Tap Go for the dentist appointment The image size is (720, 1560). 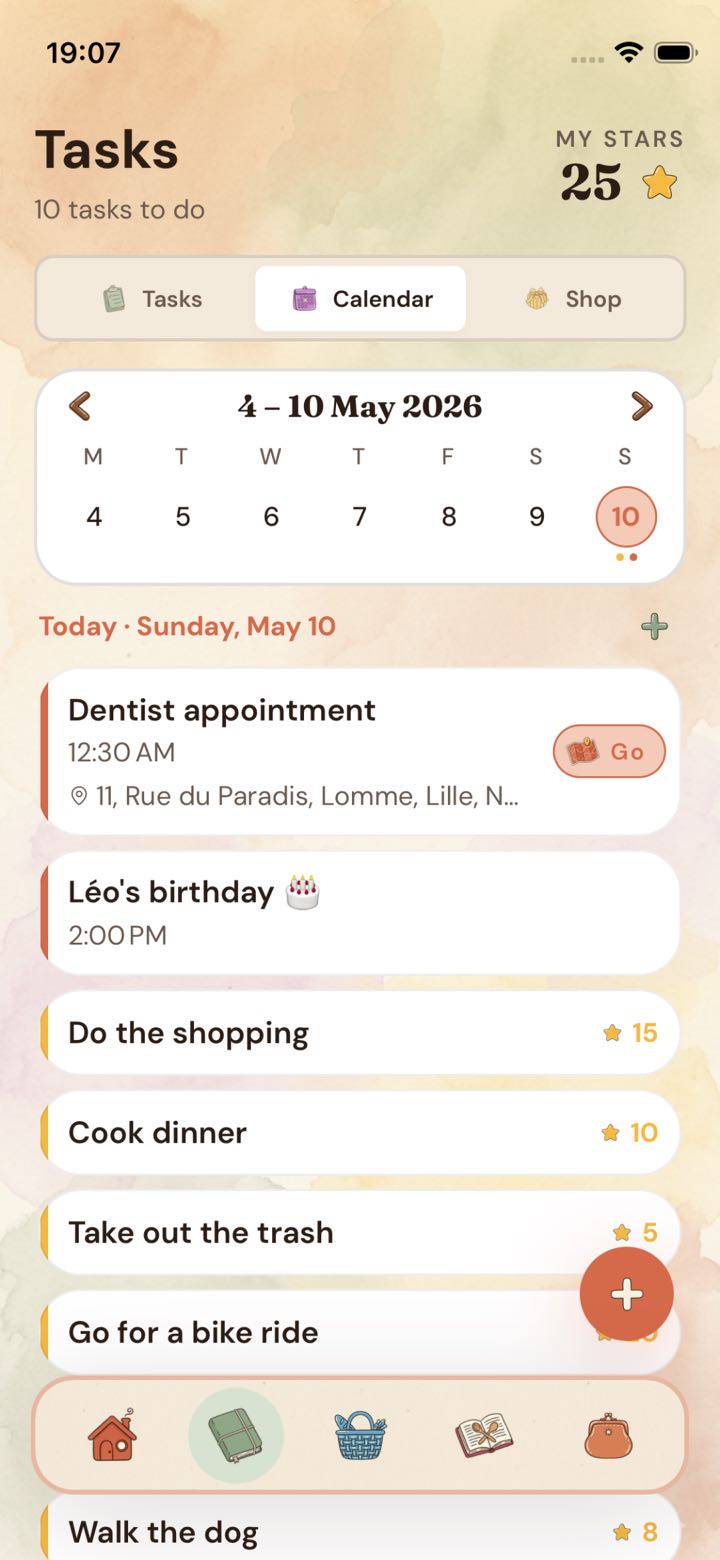coord(609,752)
